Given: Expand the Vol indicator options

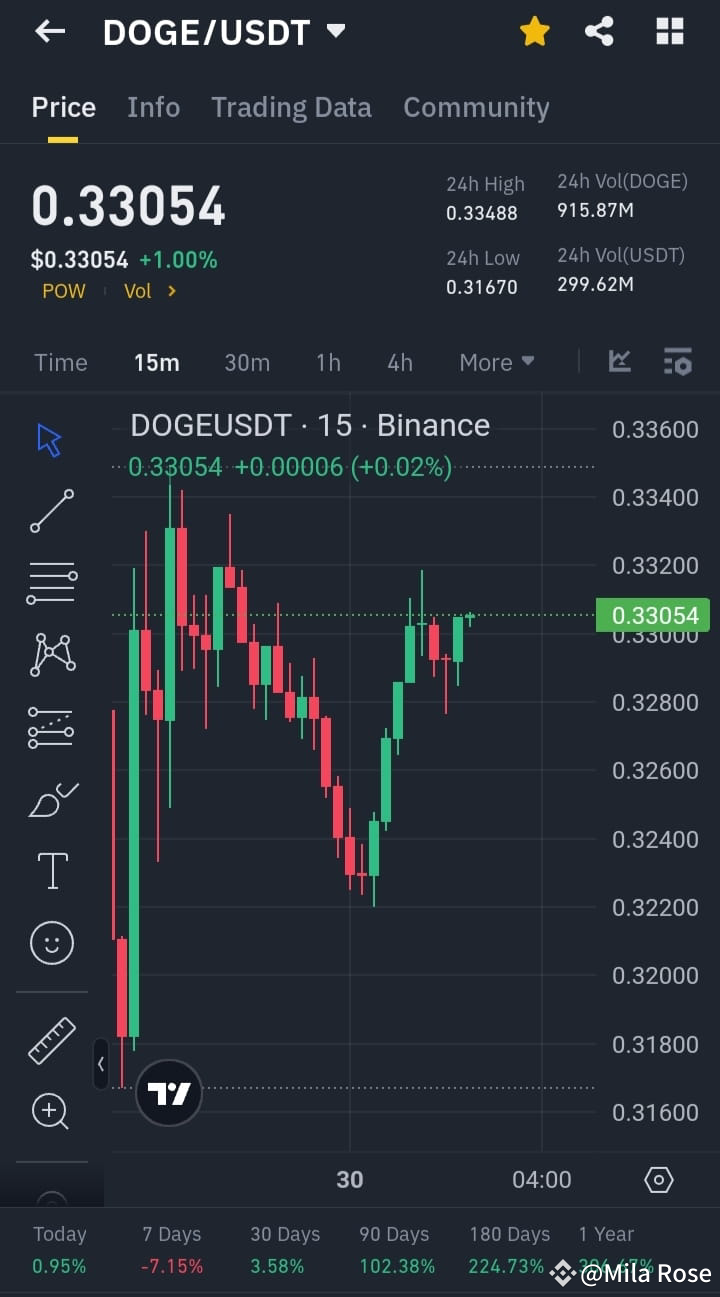Looking at the screenshot, I should coord(150,291).
